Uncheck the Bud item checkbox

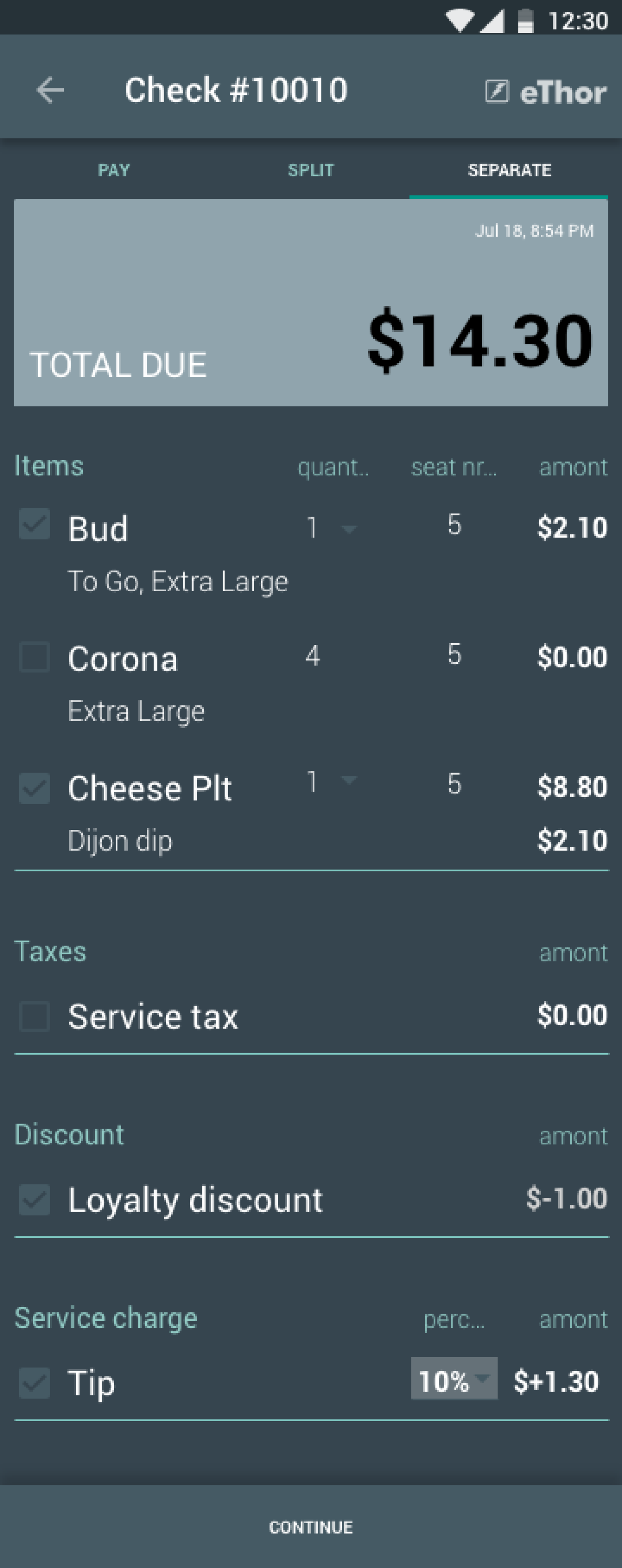point(35,525)
